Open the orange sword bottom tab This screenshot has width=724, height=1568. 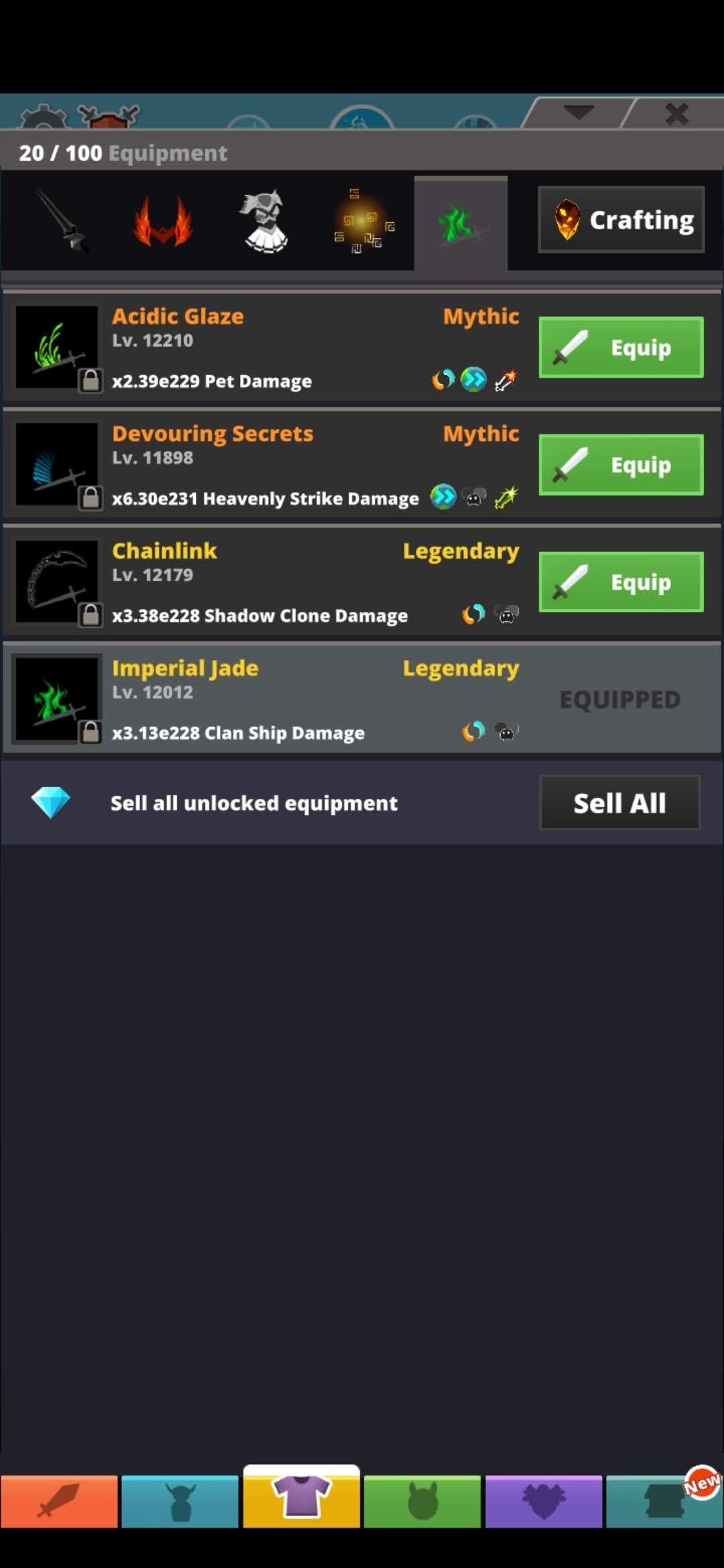point(59,1500)
